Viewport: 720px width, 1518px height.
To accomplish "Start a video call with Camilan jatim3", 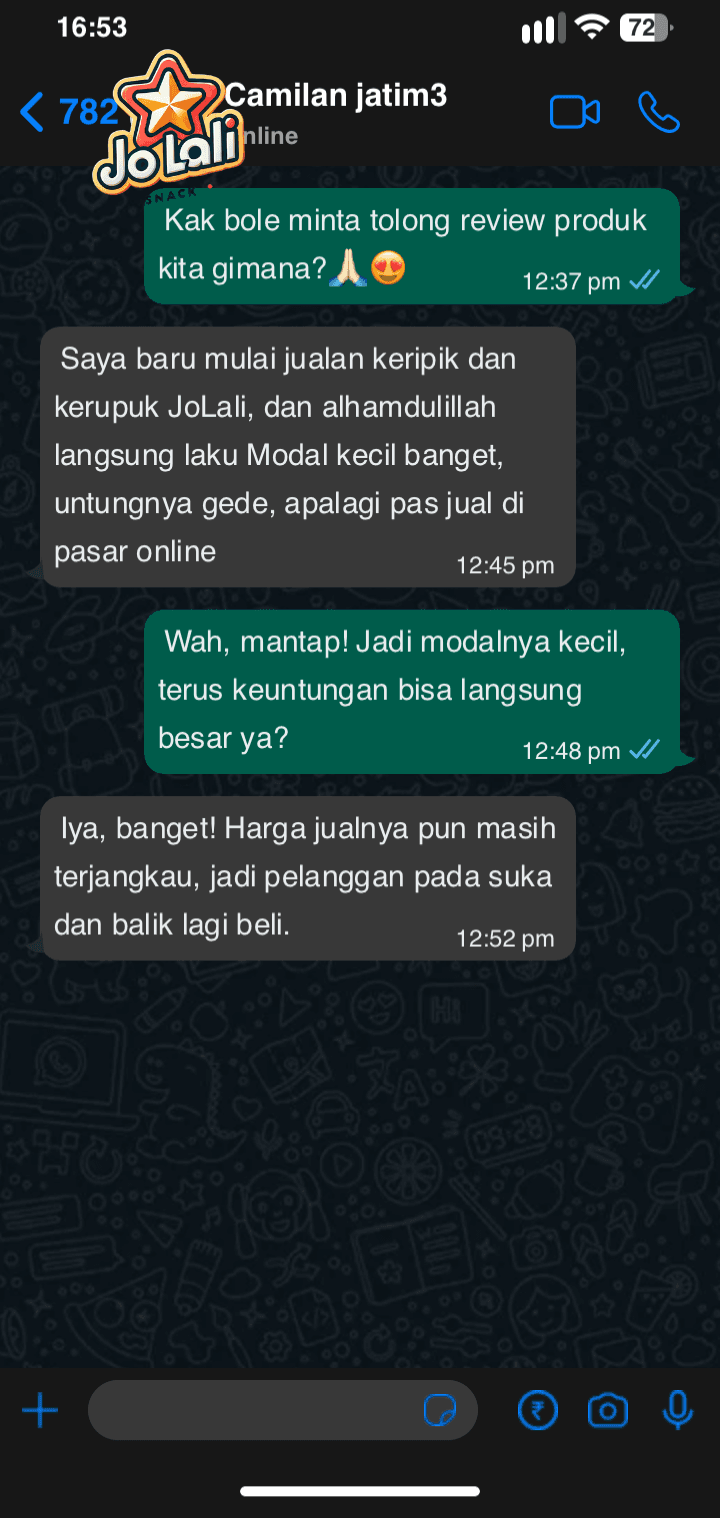I will click(x=575, y=112).
